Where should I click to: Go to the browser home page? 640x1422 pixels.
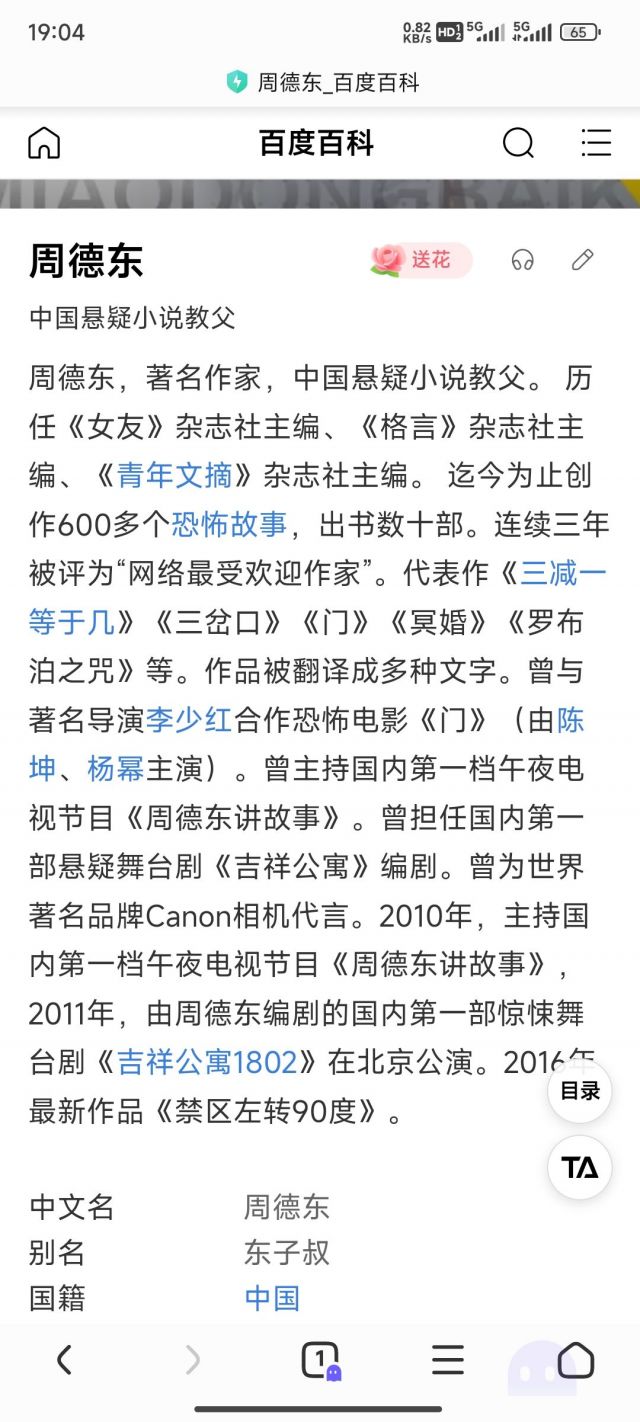click(x=575, y=1360)
